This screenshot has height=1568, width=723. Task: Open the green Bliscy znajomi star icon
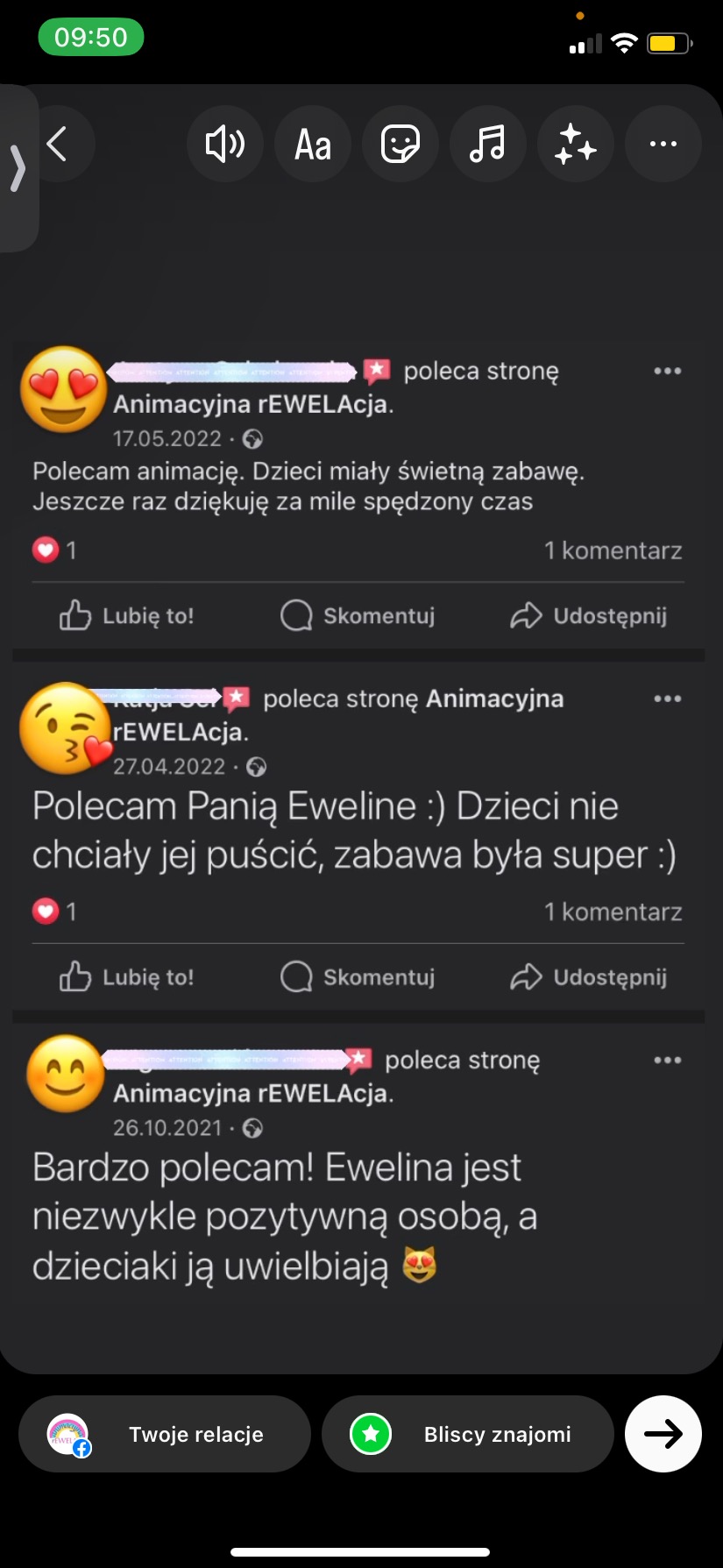371,1434
